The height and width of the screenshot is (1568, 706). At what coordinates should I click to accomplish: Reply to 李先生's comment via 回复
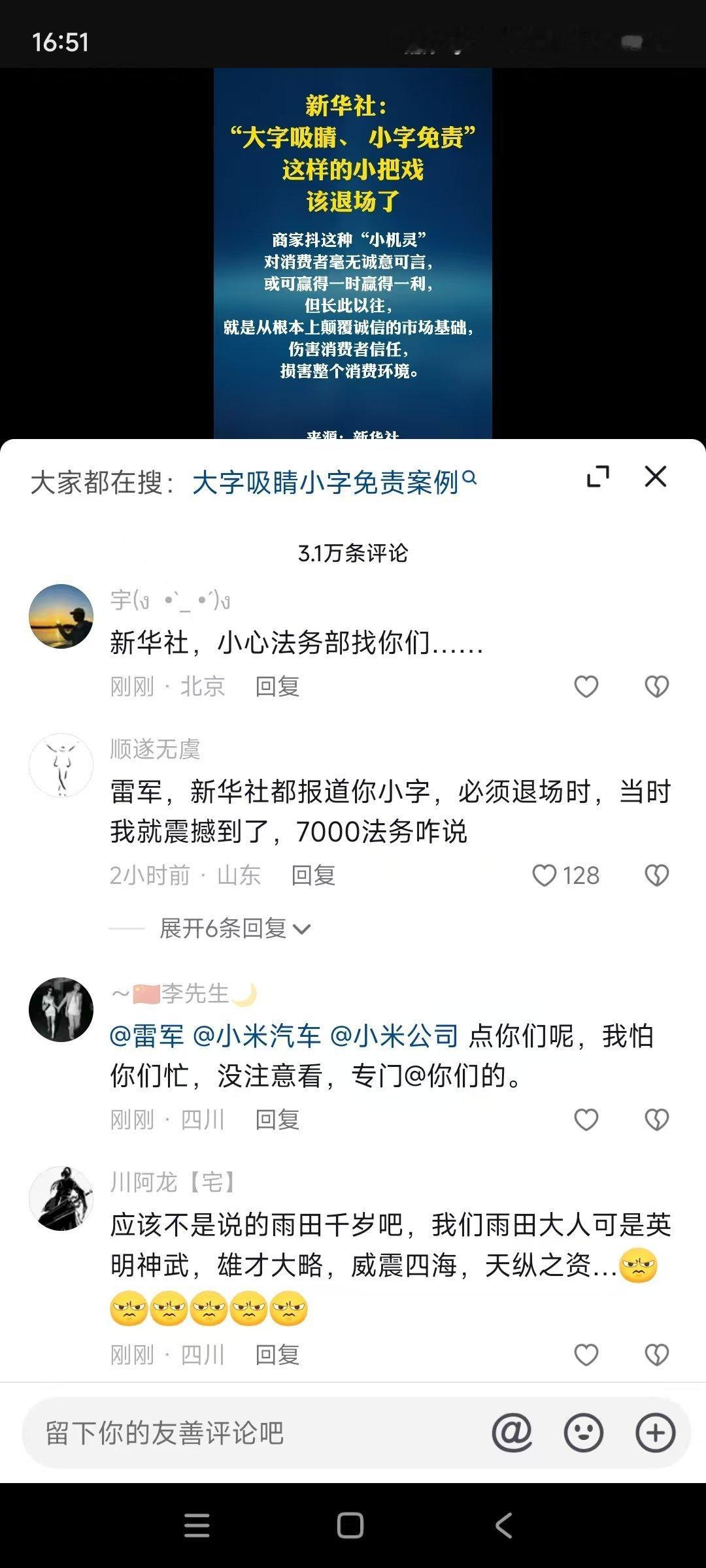click(277, 1120)
